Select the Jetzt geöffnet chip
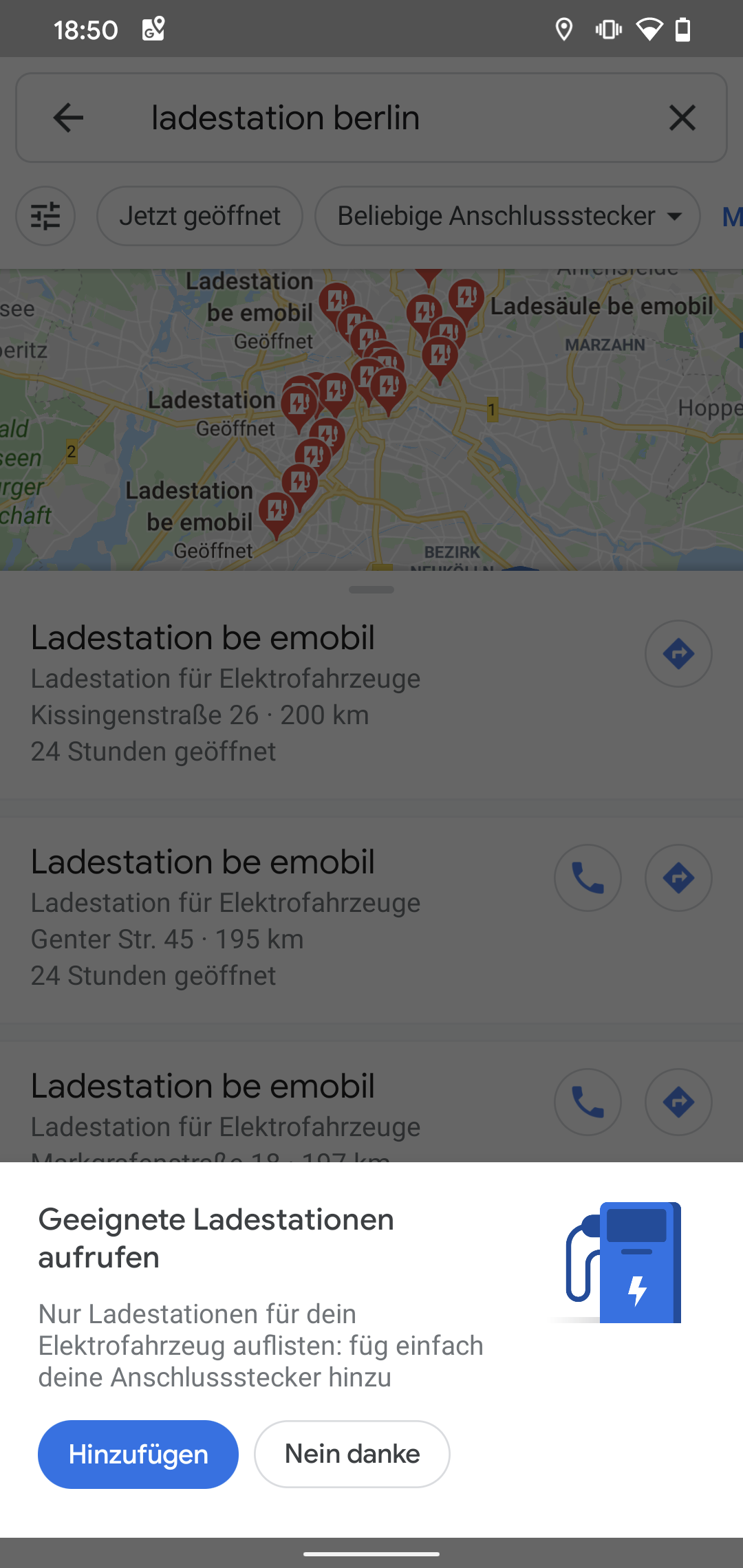 click(x=200, y=216)
